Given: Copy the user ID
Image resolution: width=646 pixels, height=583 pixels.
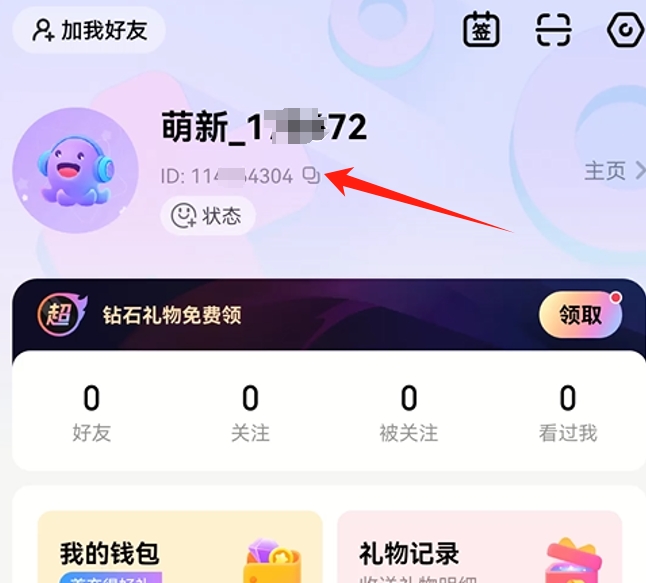Looking at the screenshot, I should (312, 176).
